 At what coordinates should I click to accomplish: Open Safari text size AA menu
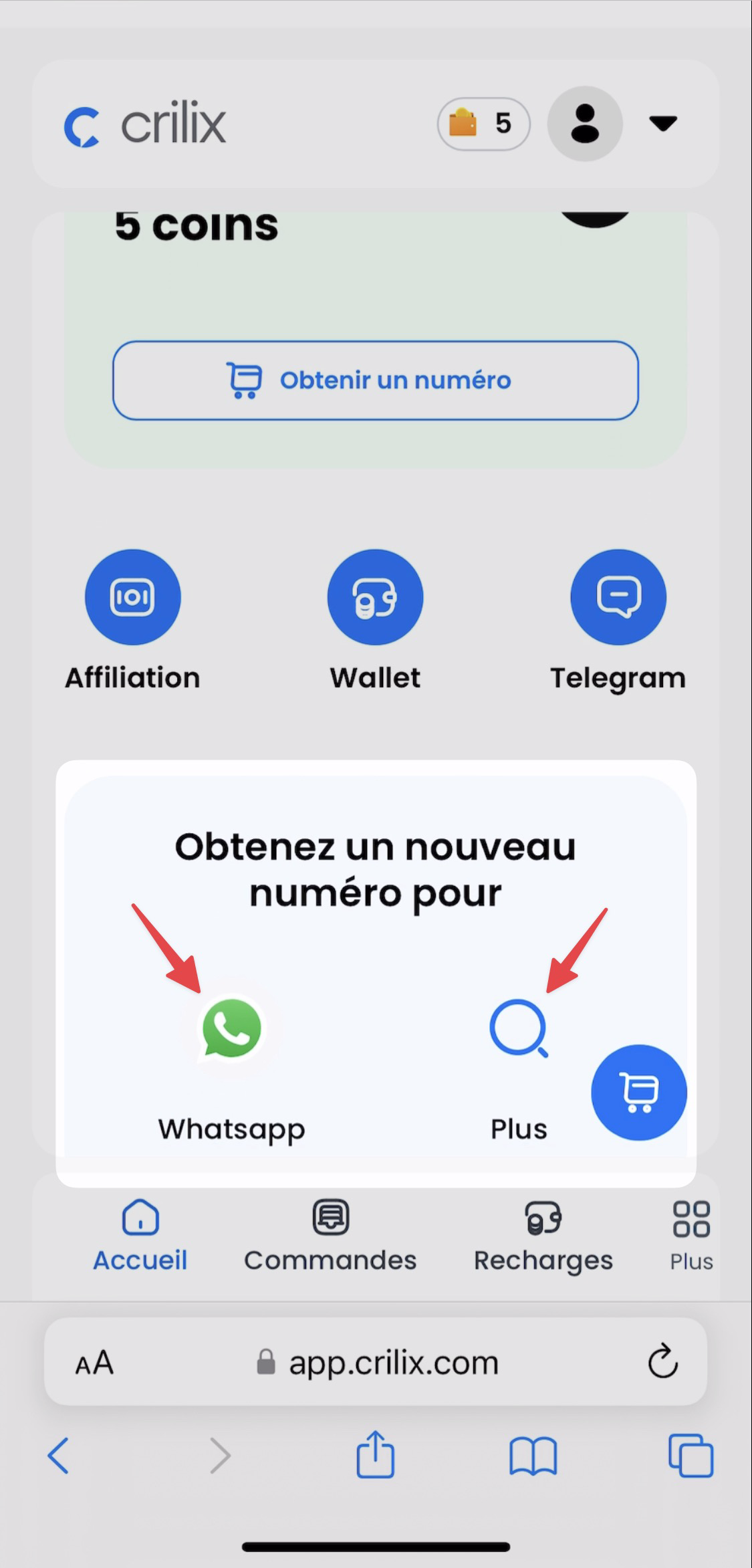[94, 1362]
